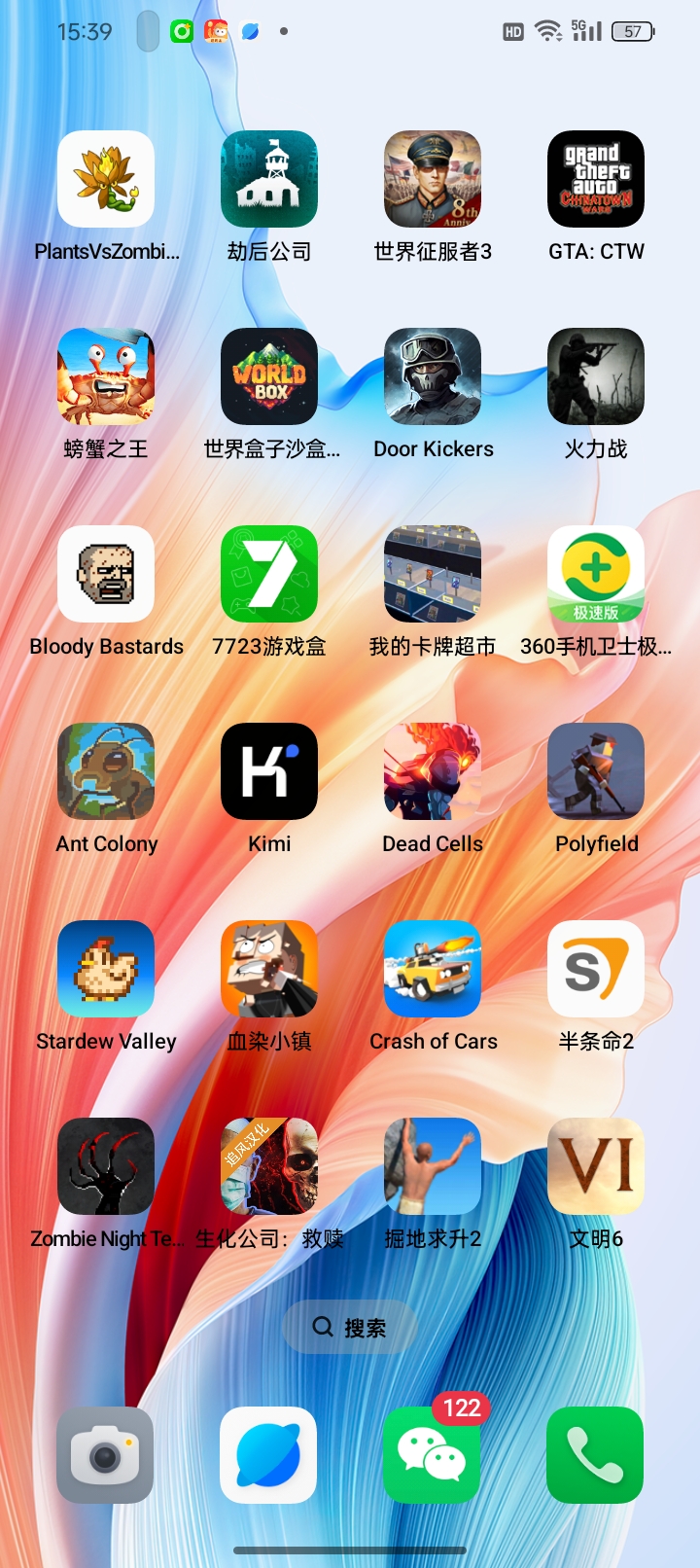Open WeChat with 122 unread messages
The width and height of the screenshot is (700, 1568).
[432, 1455]
